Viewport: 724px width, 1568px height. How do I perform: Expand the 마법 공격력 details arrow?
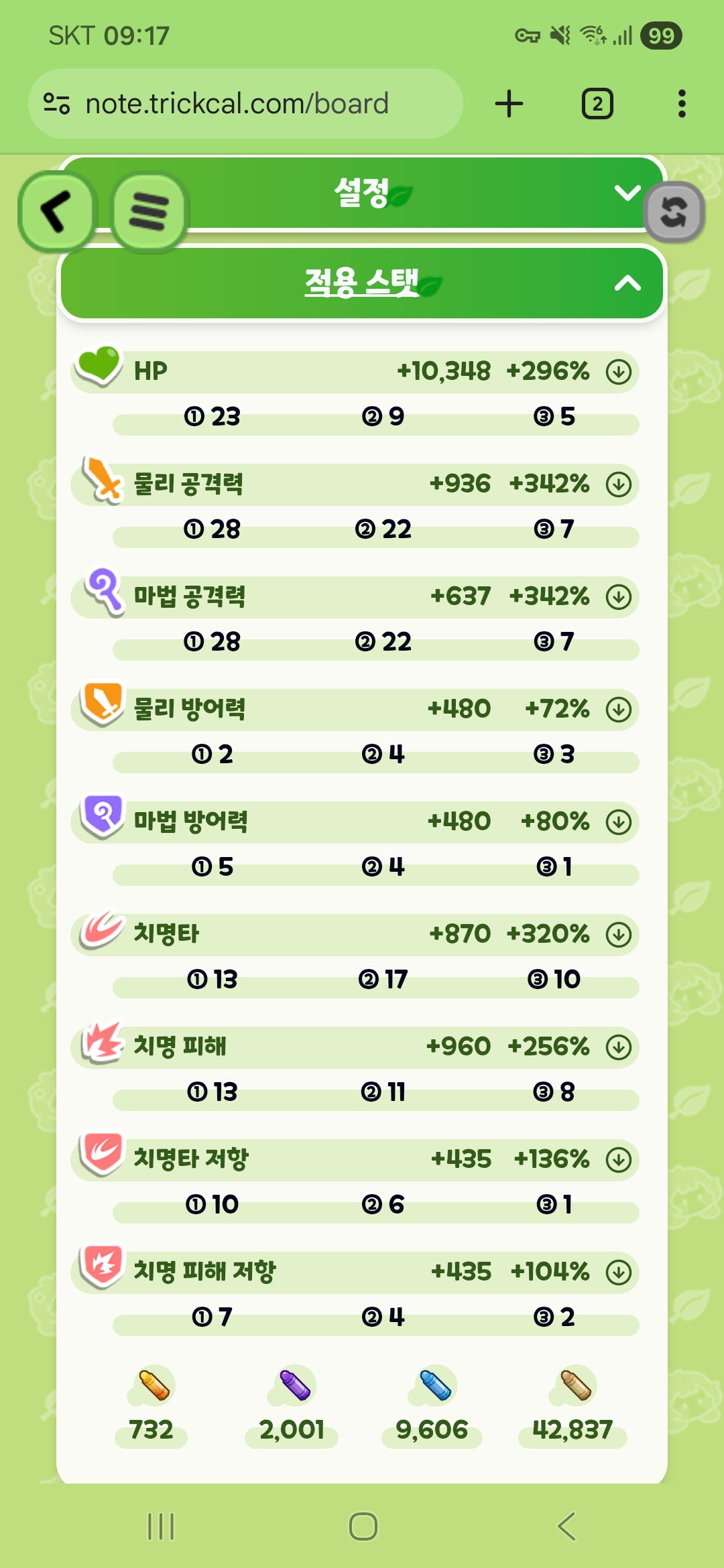(x=618, y=596)
